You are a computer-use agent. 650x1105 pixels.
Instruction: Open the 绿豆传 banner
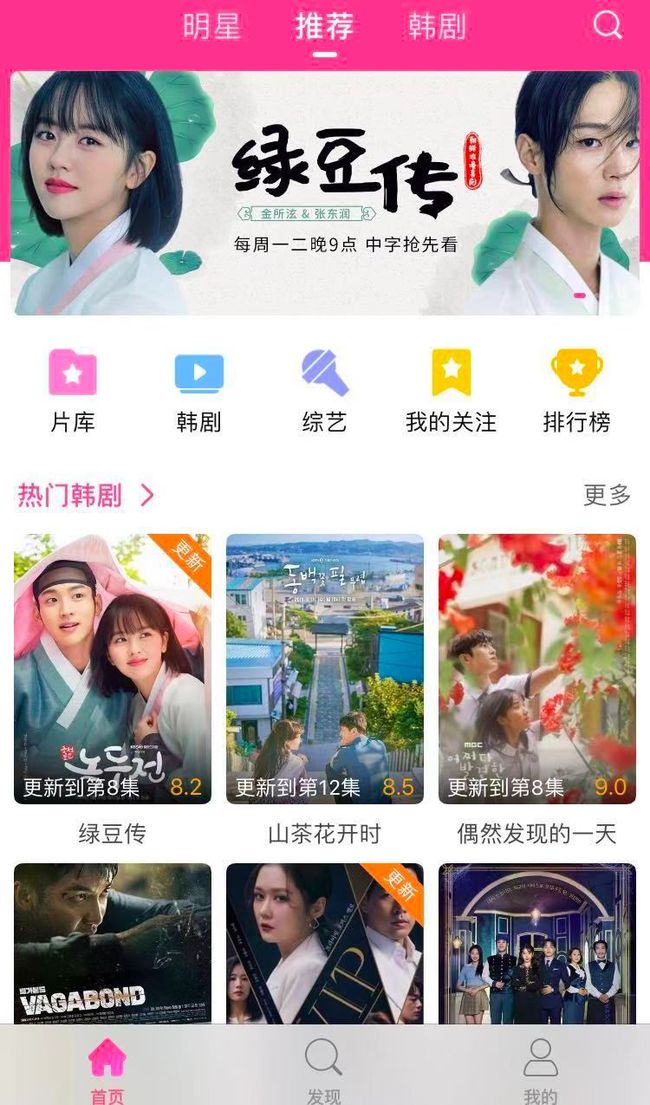coord(325,192)
